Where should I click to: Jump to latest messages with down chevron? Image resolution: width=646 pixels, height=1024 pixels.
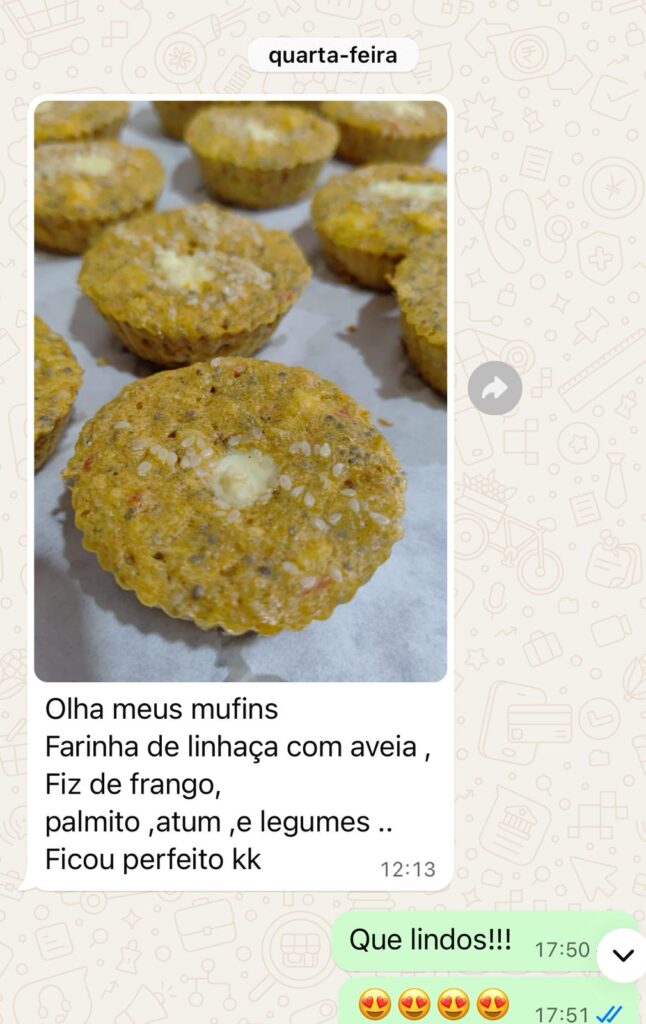[622, 955]
